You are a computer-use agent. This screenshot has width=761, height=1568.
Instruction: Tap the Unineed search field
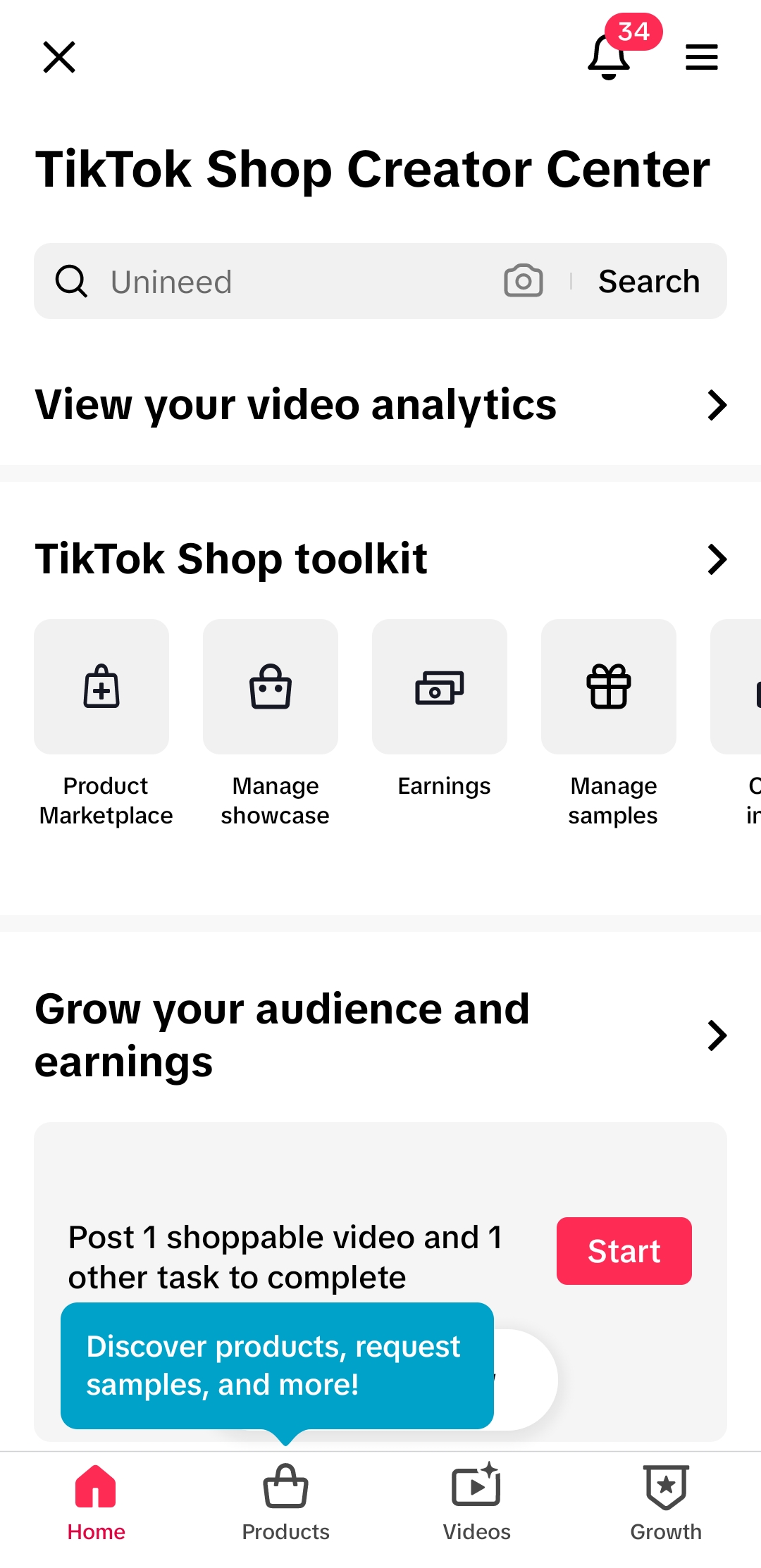282,282
